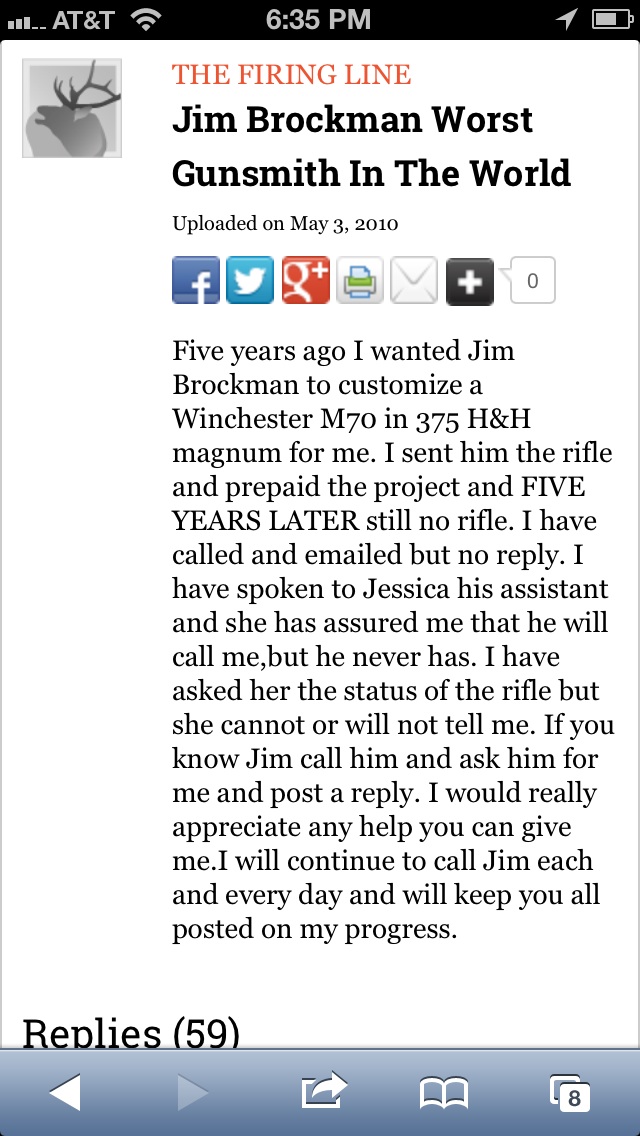The width and height of the screenshot is (640, 1136).
Task: Open Safari share sheet
Action: 324,1091
